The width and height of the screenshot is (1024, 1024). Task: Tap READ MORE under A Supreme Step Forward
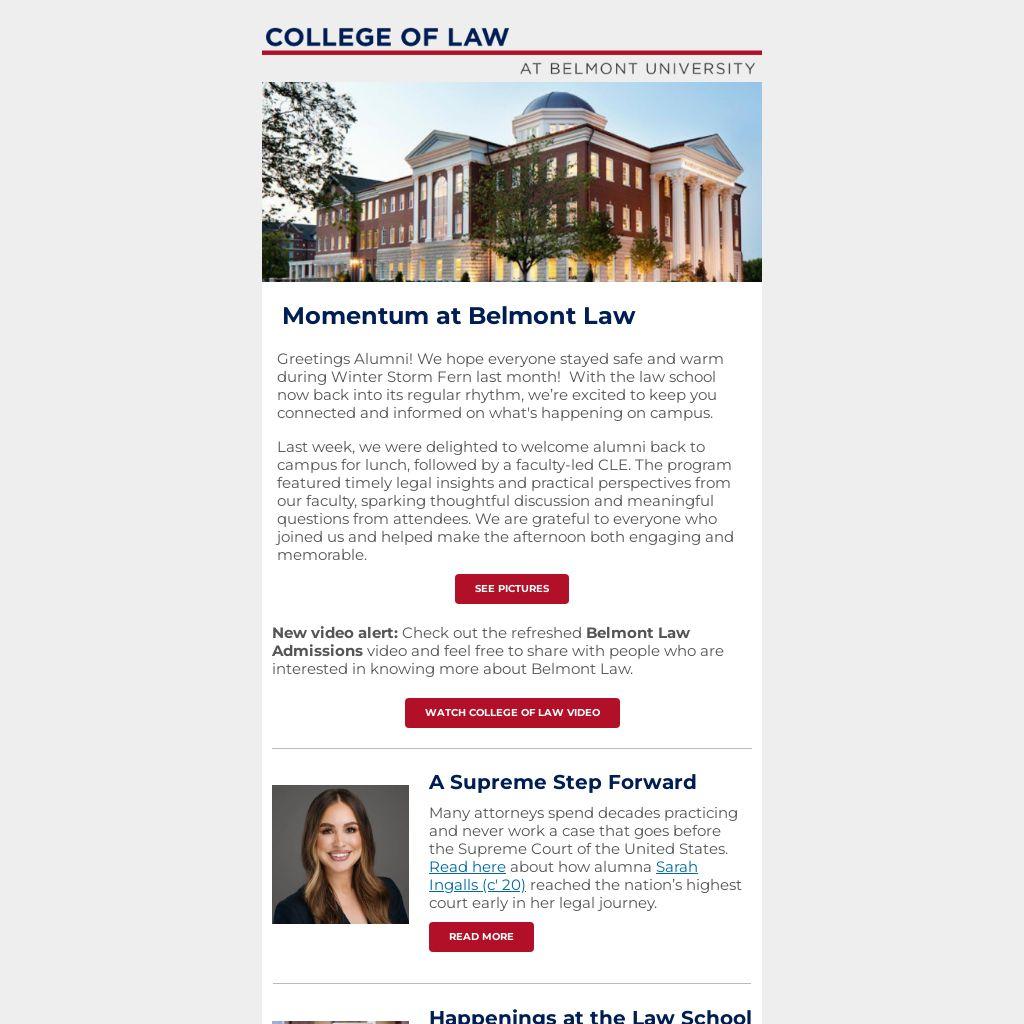[481, 937]
